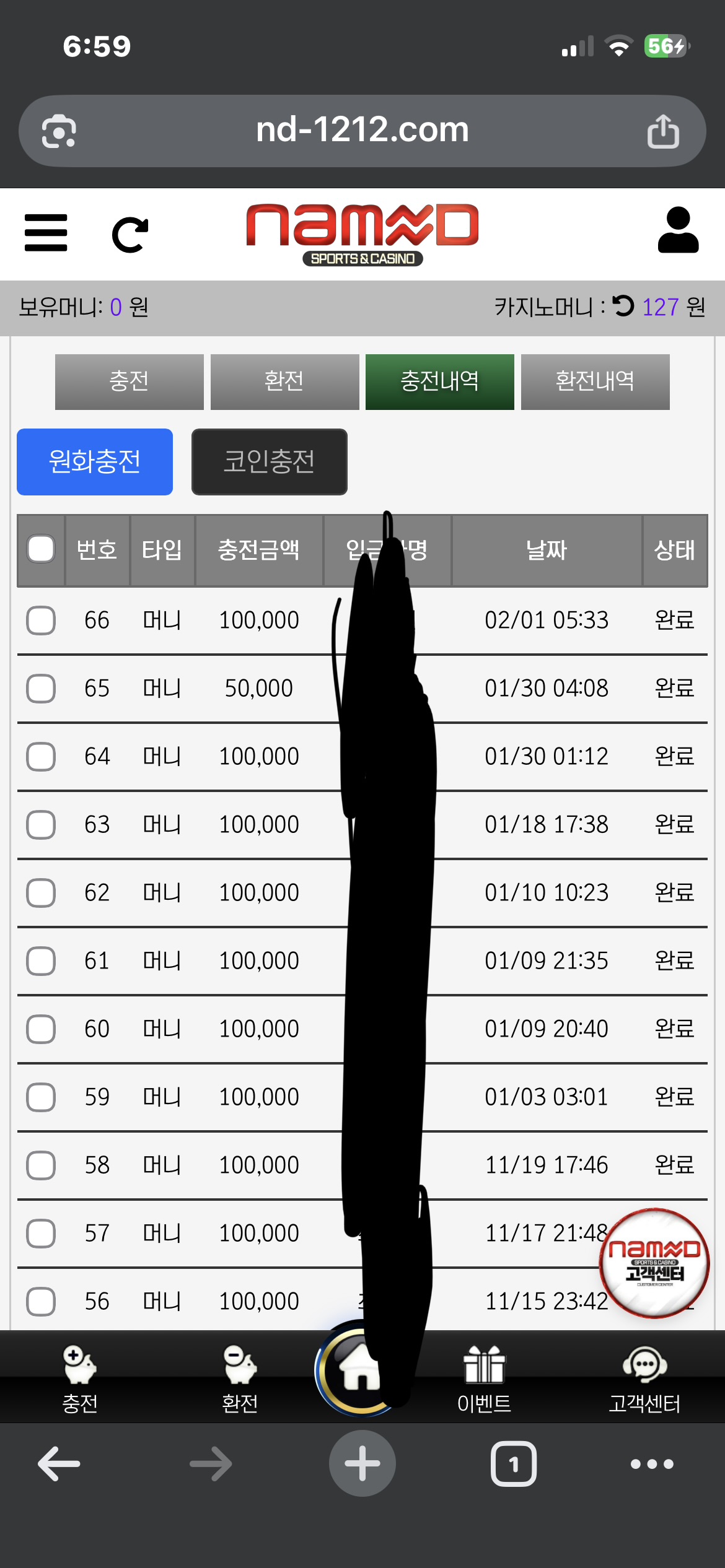The image size is (725, 1568).
Task: Refresh the casino money balance
Action: (623, 306)
